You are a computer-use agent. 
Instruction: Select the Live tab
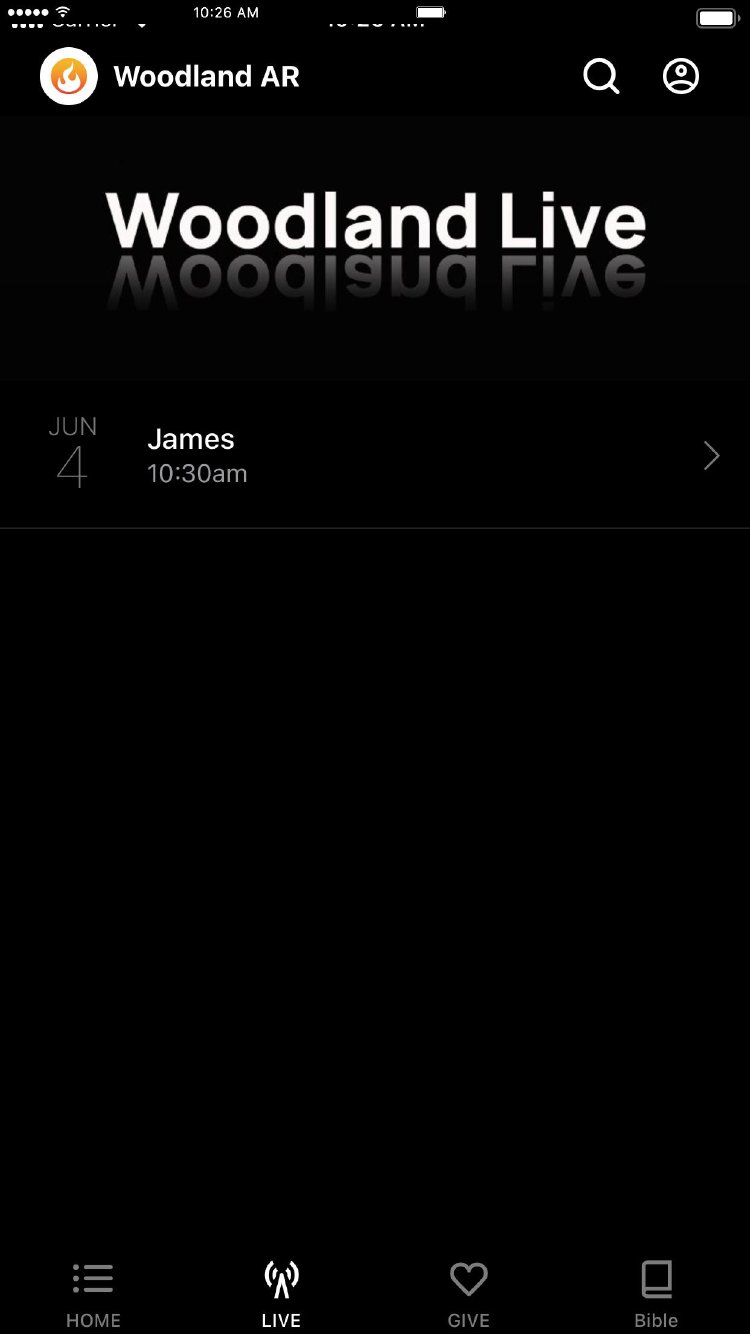(x=281, y=1294)
